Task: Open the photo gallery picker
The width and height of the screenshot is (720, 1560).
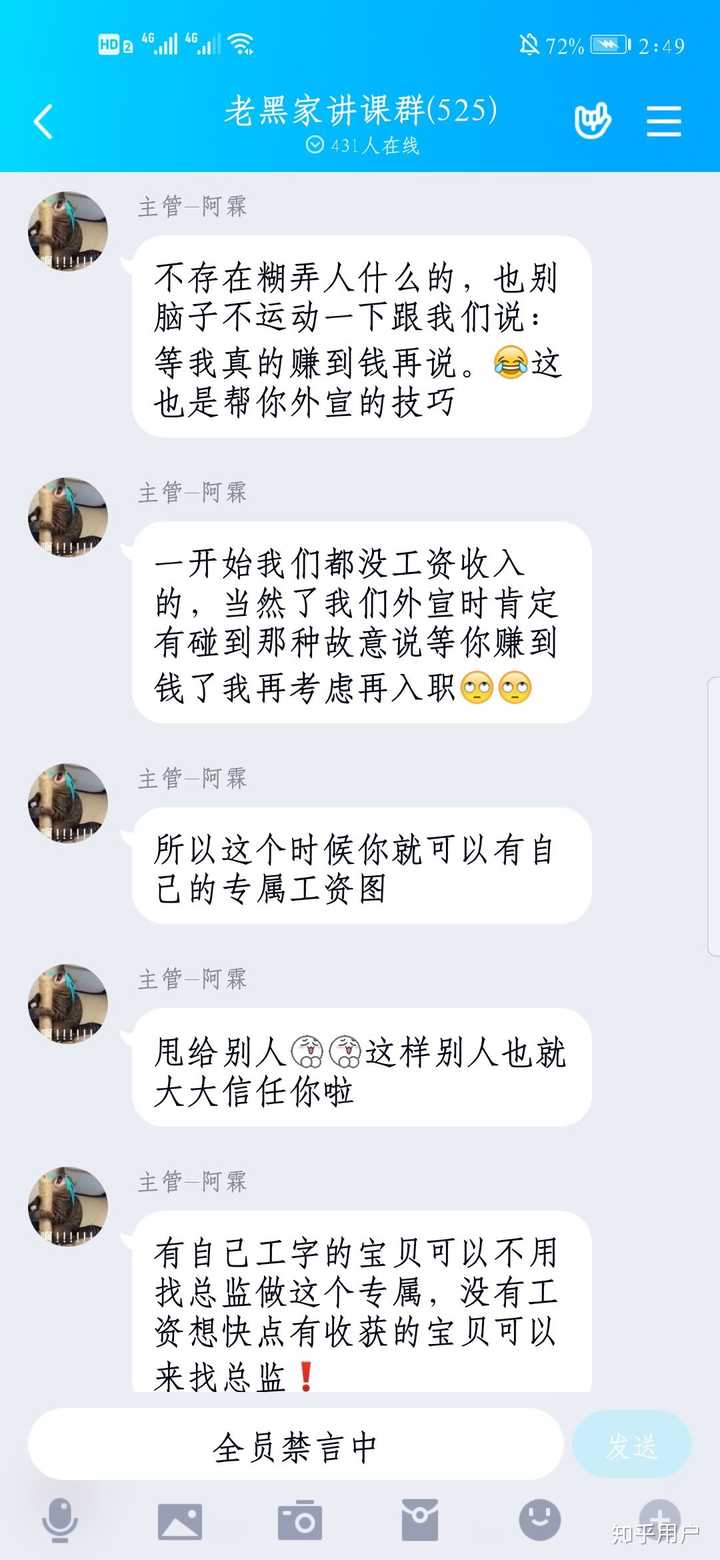Action: 180,1519
